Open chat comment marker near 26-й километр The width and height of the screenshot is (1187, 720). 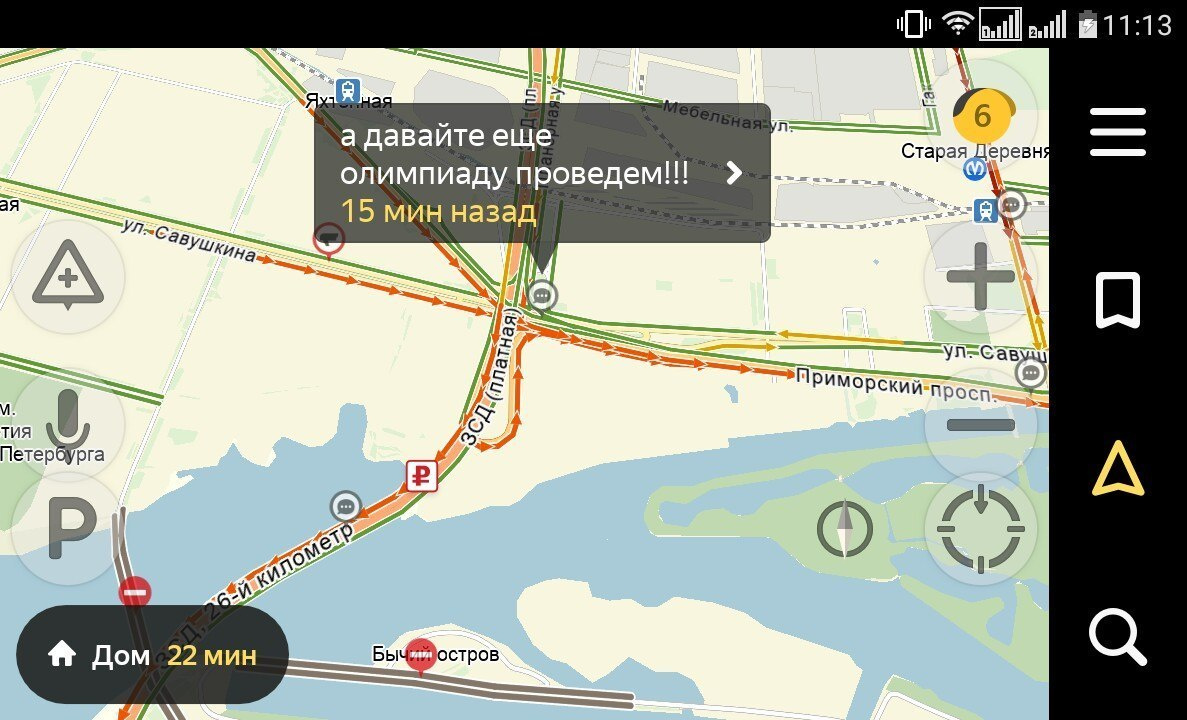pos(346,506)
